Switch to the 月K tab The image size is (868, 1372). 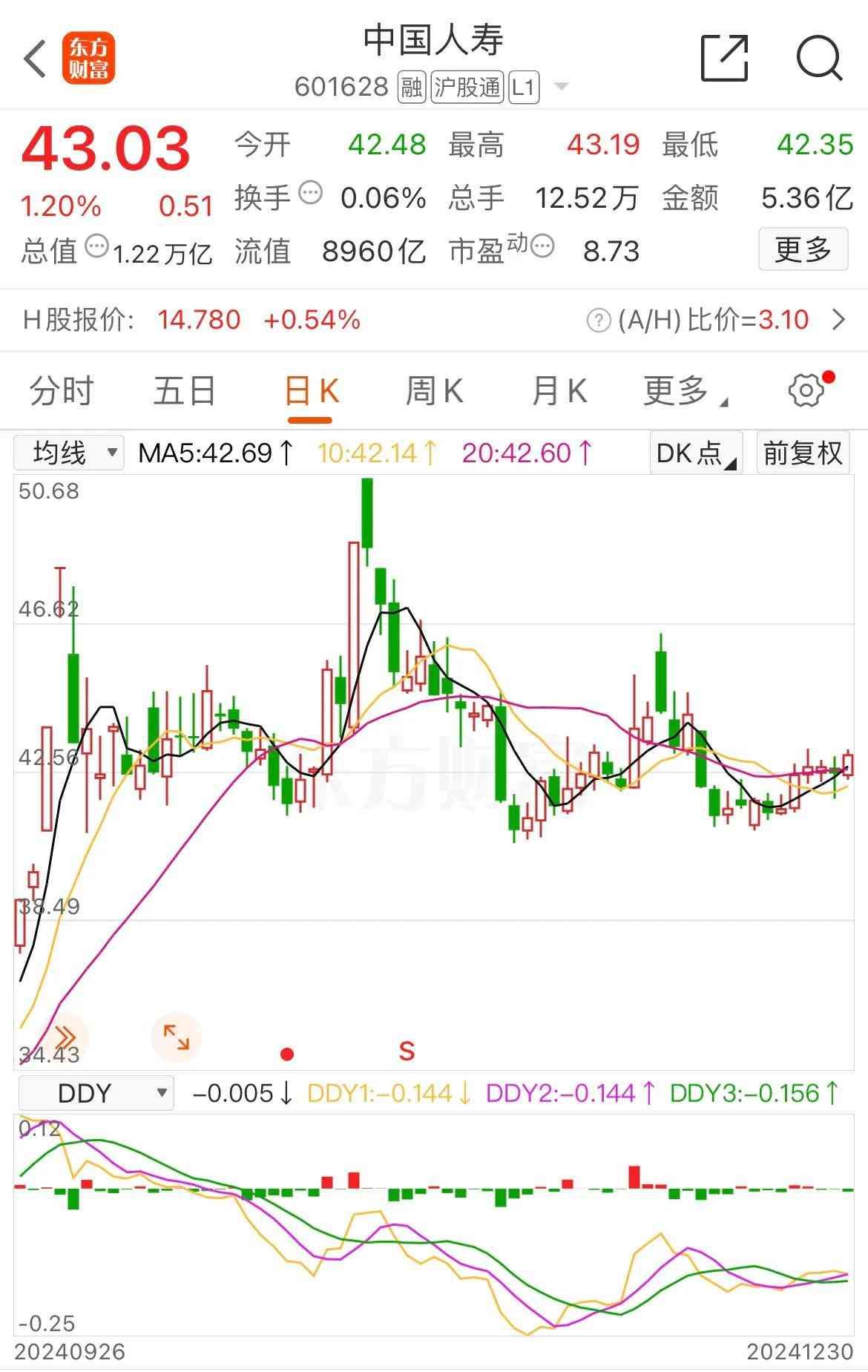tap(559, 391)
